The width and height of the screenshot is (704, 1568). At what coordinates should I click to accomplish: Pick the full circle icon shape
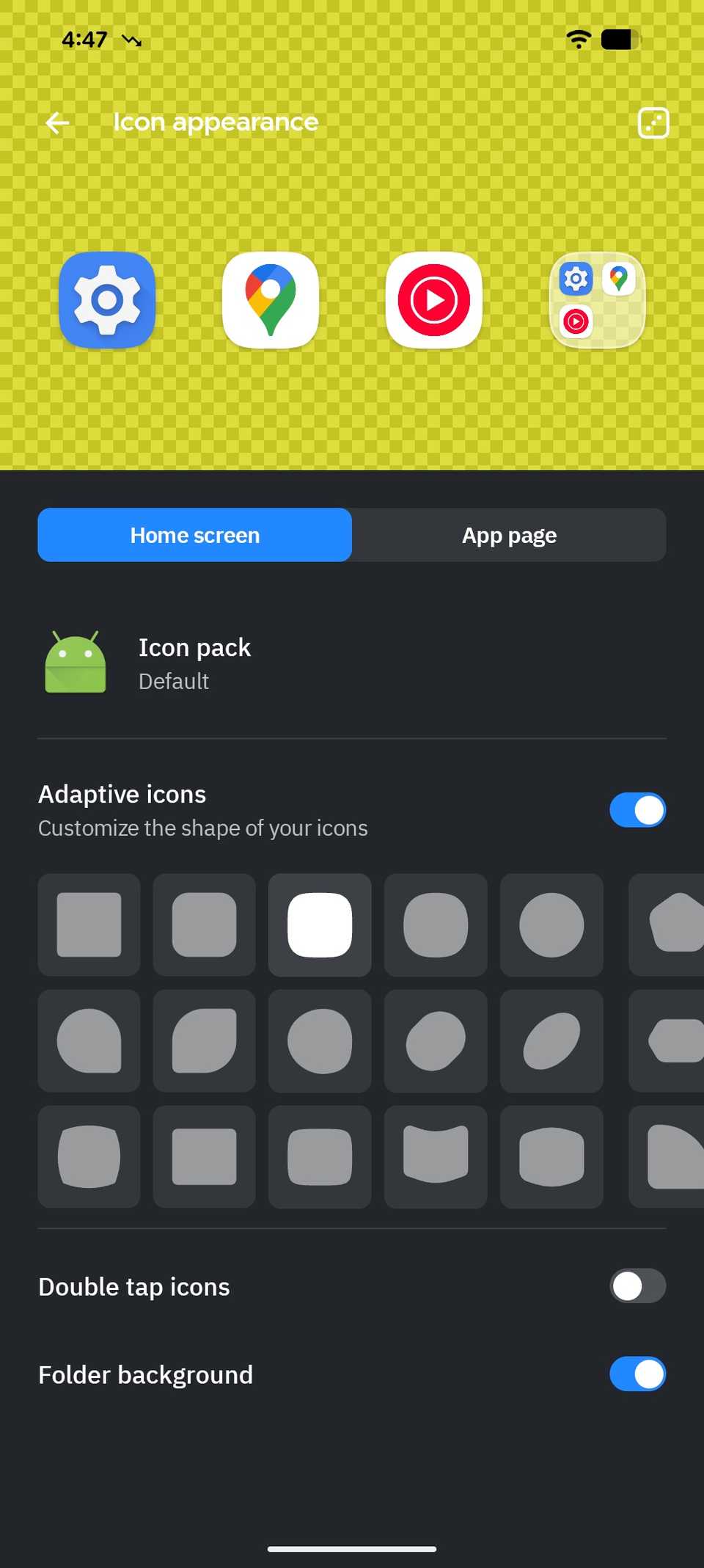551,925
